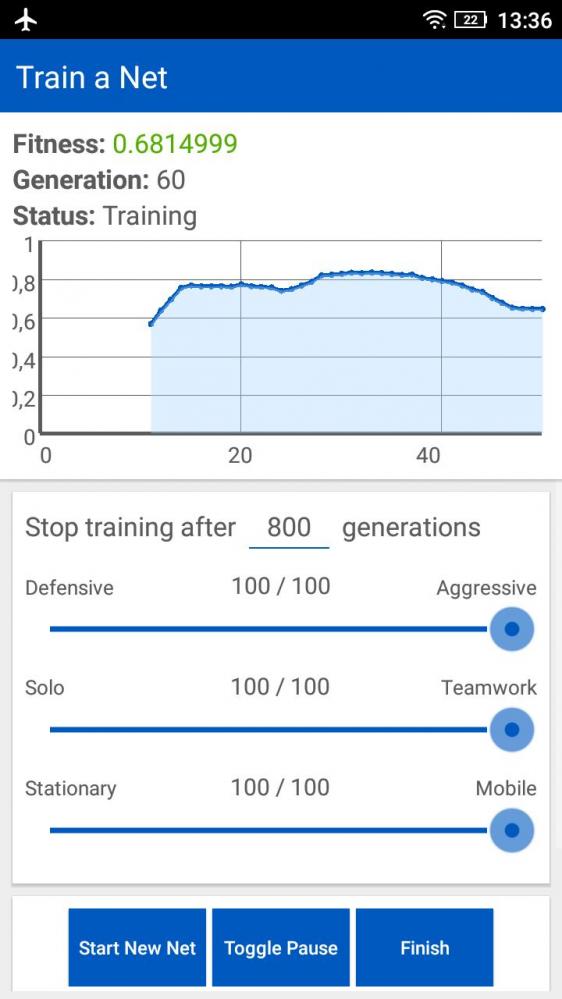Finish the training session
This screenshot has height=999, width=562.
pyautogui.click(x=424, y=947)
